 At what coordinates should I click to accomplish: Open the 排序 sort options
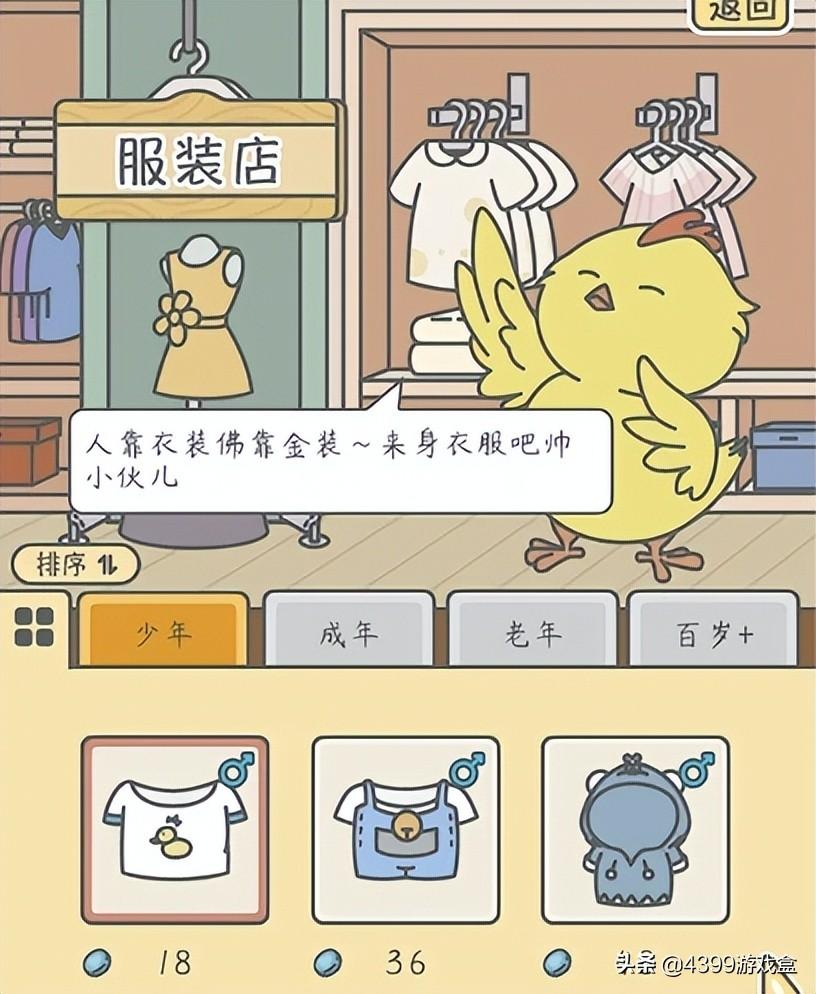75,565
